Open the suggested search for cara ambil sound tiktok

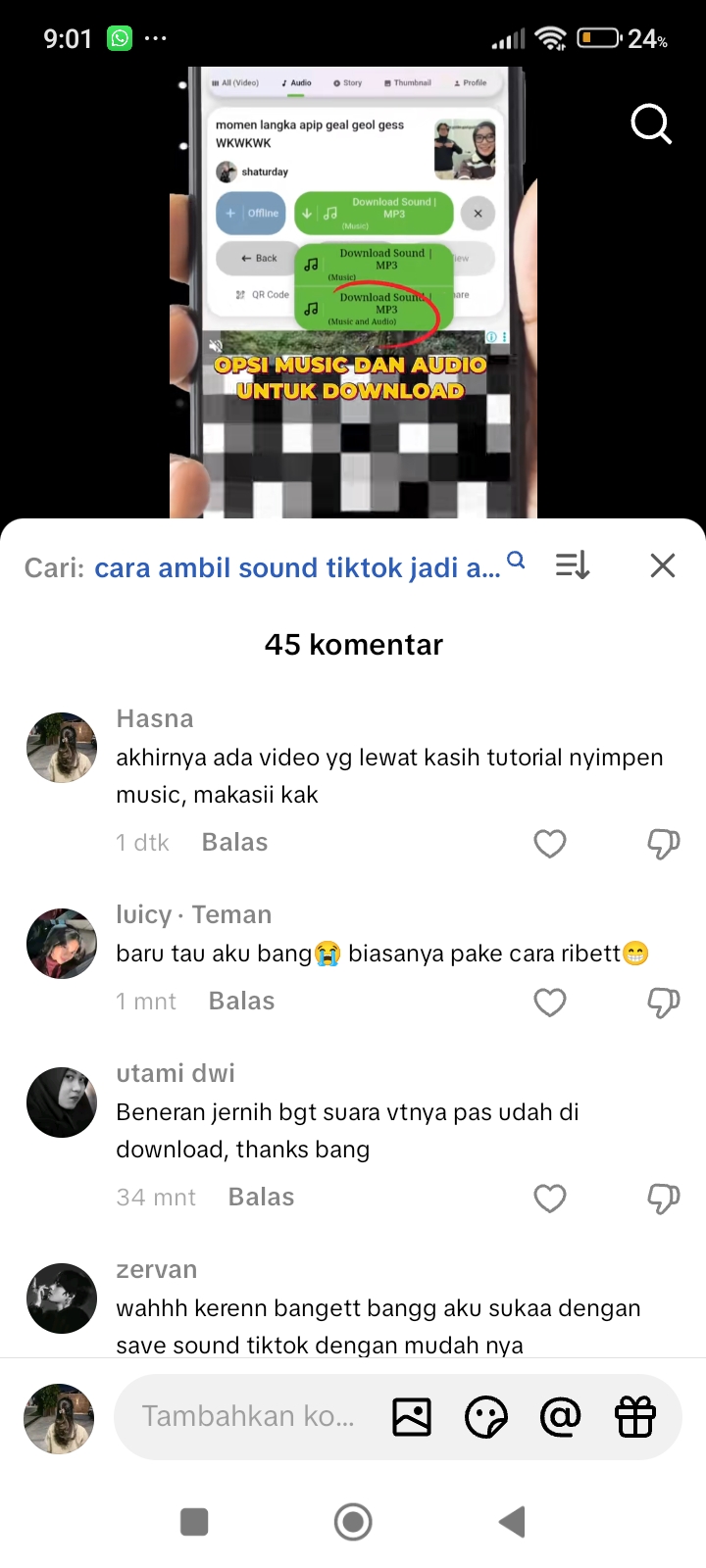[296, 567]
